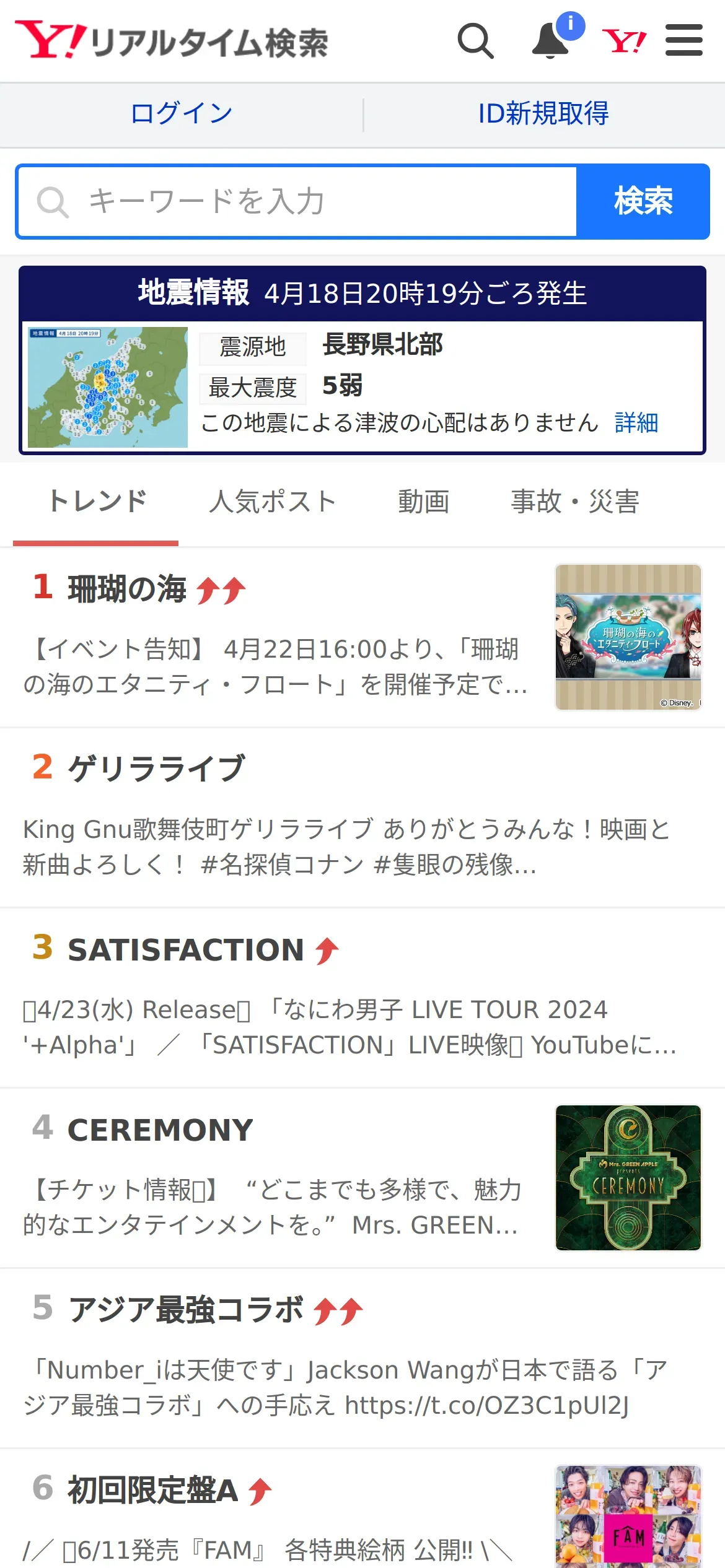
Task: Open trend 初回限定盤A
Action: pos(152,1491)
